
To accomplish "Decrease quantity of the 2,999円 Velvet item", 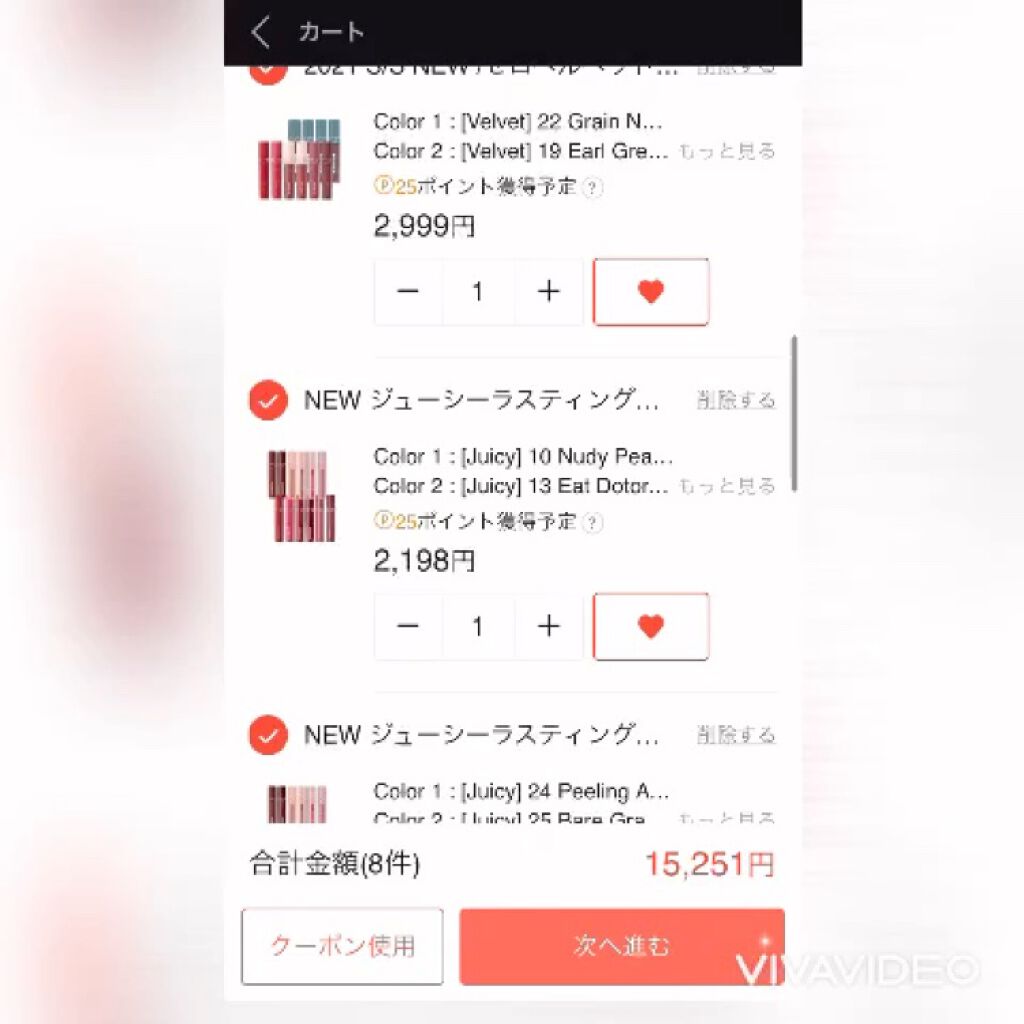I will click(408, 292).
